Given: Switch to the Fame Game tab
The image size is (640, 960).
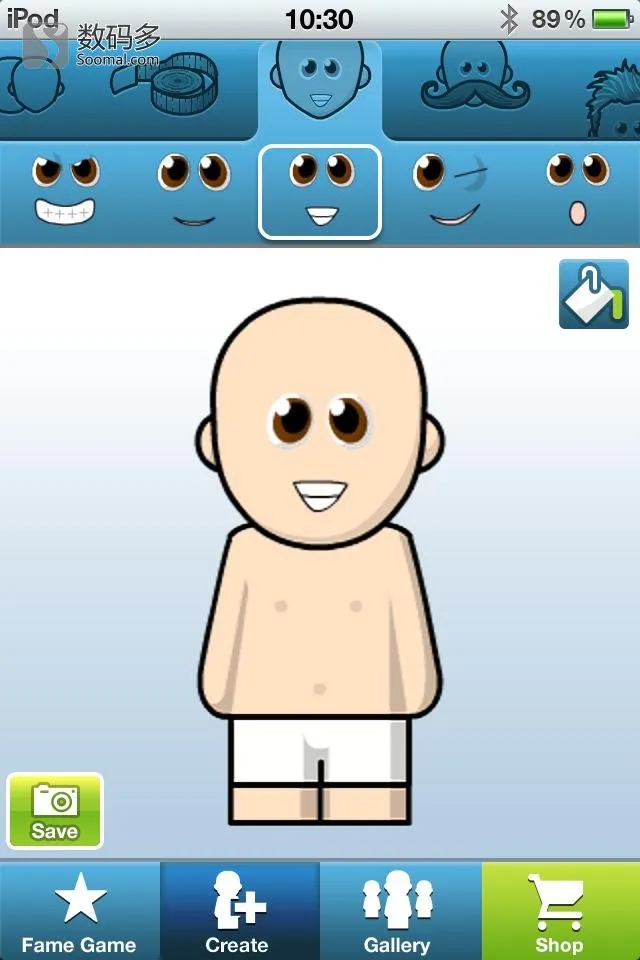Looking at the screenshot, I should point(79,911).
